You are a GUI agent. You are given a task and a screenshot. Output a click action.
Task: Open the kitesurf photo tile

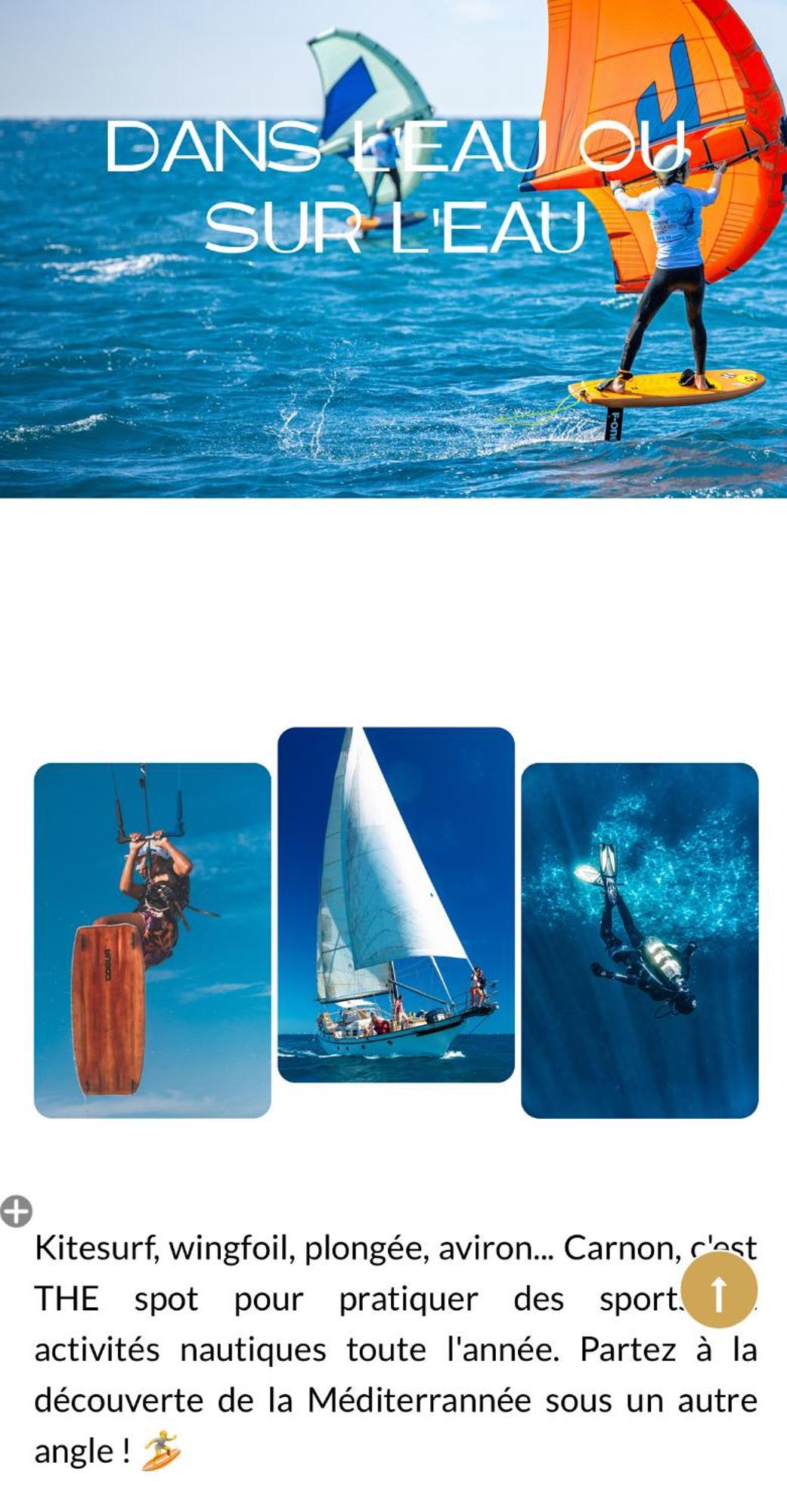coord(153,940)
